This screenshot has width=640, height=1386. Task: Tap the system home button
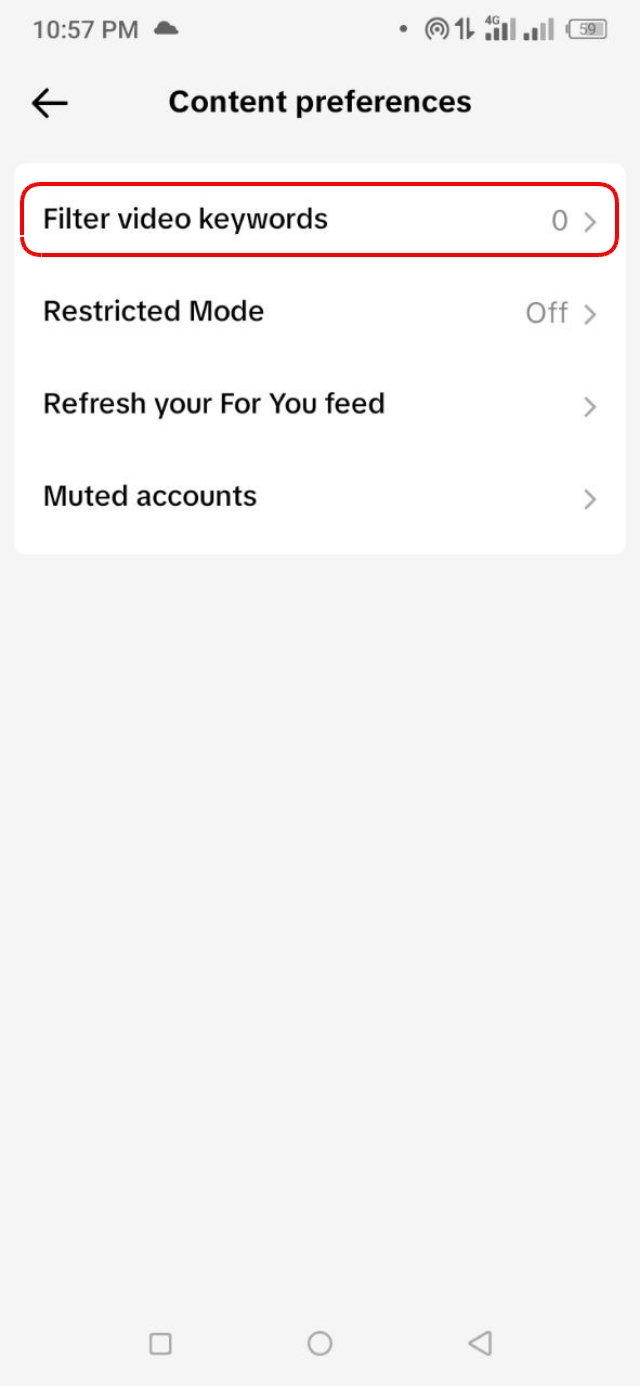(x=320, y=1343)
